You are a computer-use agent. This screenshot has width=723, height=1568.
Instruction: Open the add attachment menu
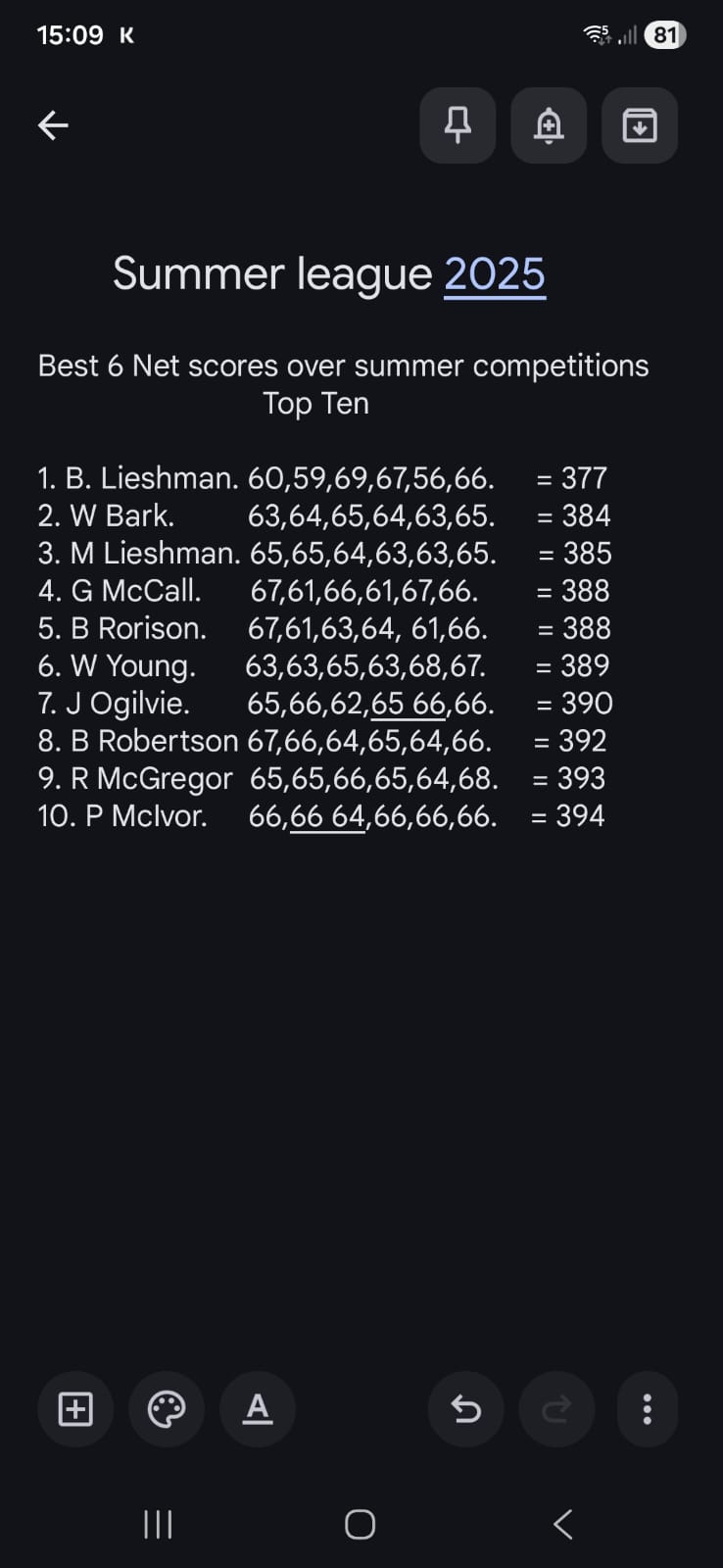tap(75, 1409)
